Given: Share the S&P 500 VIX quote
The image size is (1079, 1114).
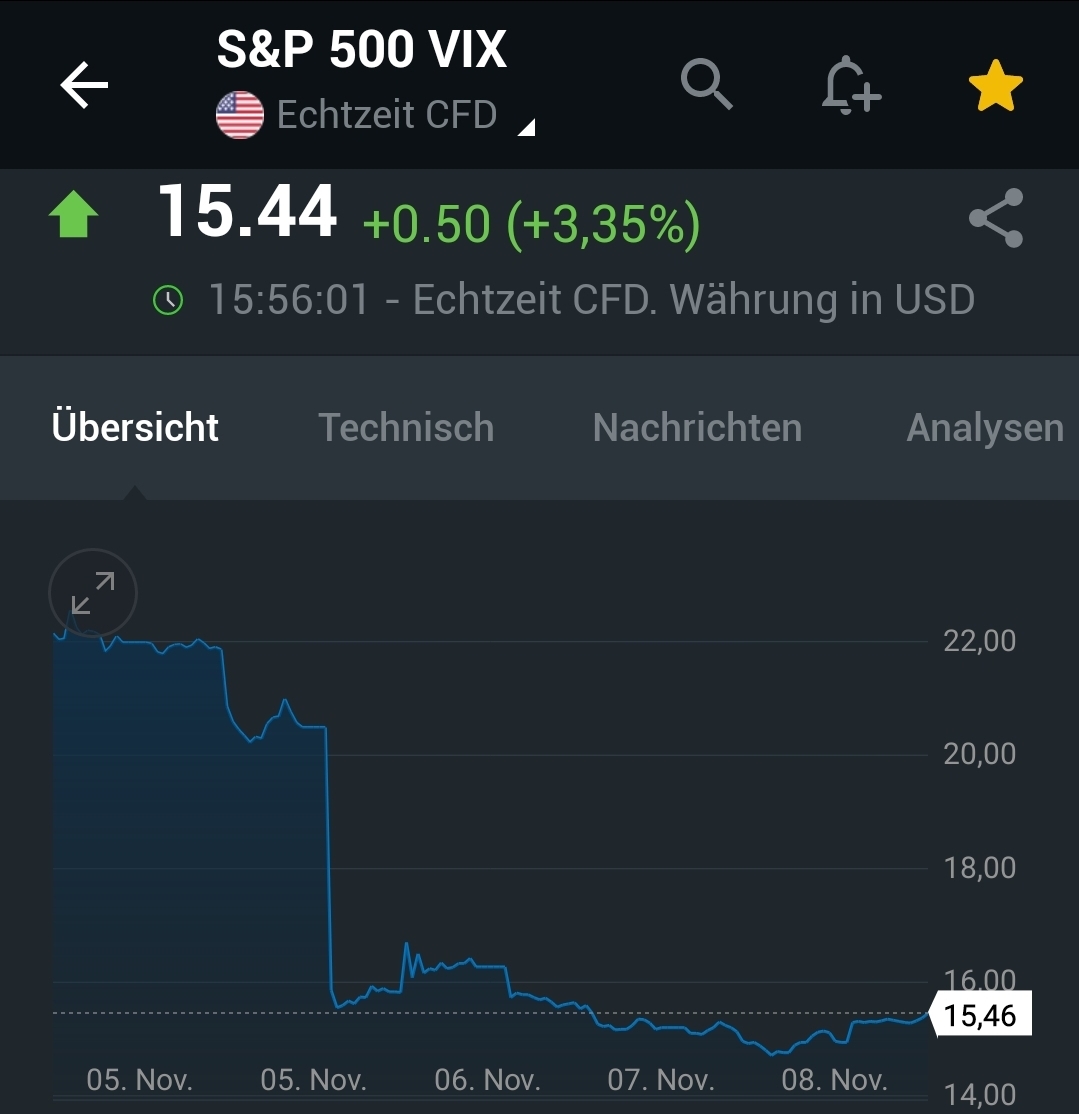Looking at the screenshot, I should point(996,218).
